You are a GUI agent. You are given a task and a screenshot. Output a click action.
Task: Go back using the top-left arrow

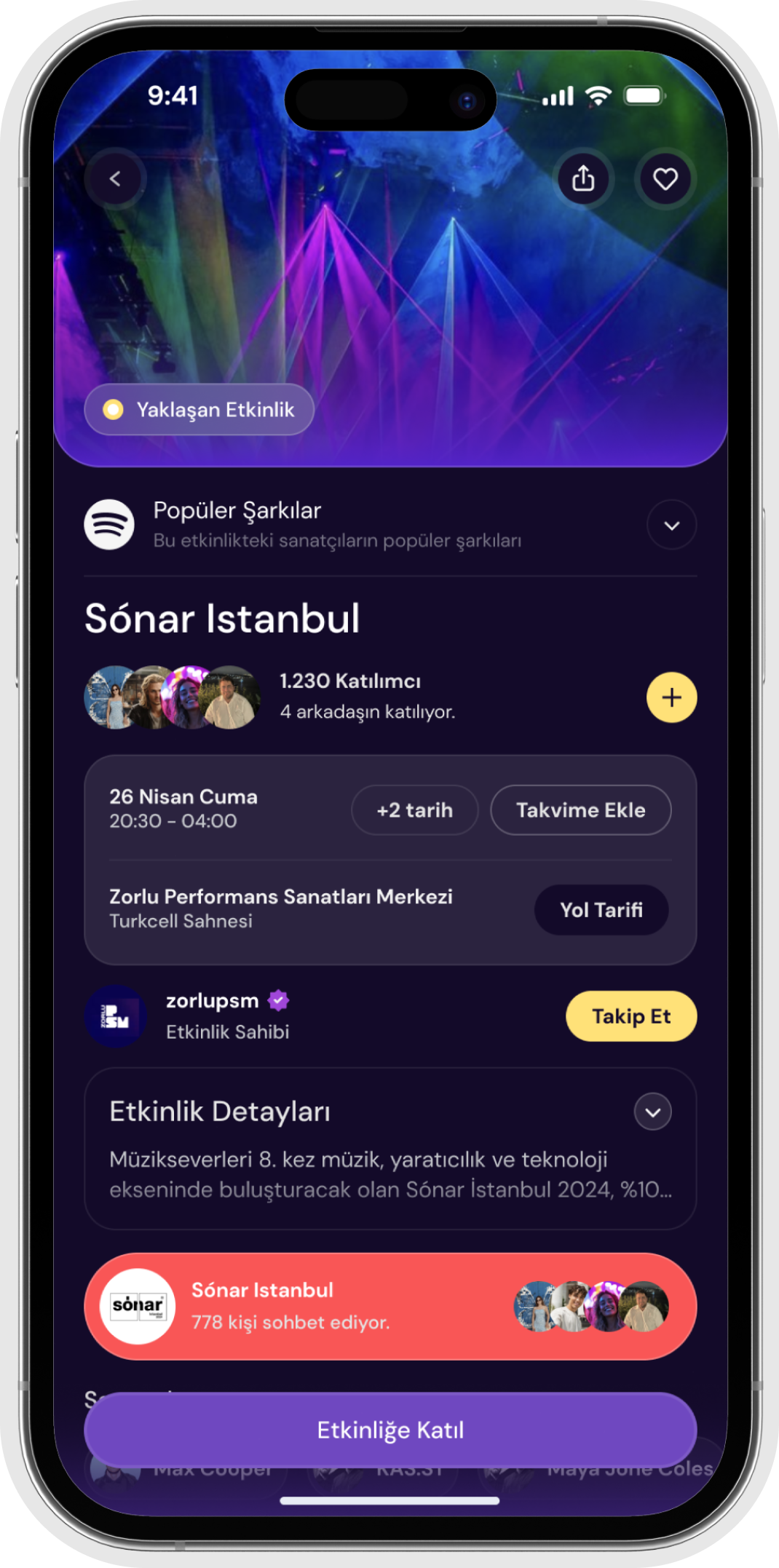tap(115, 179)
